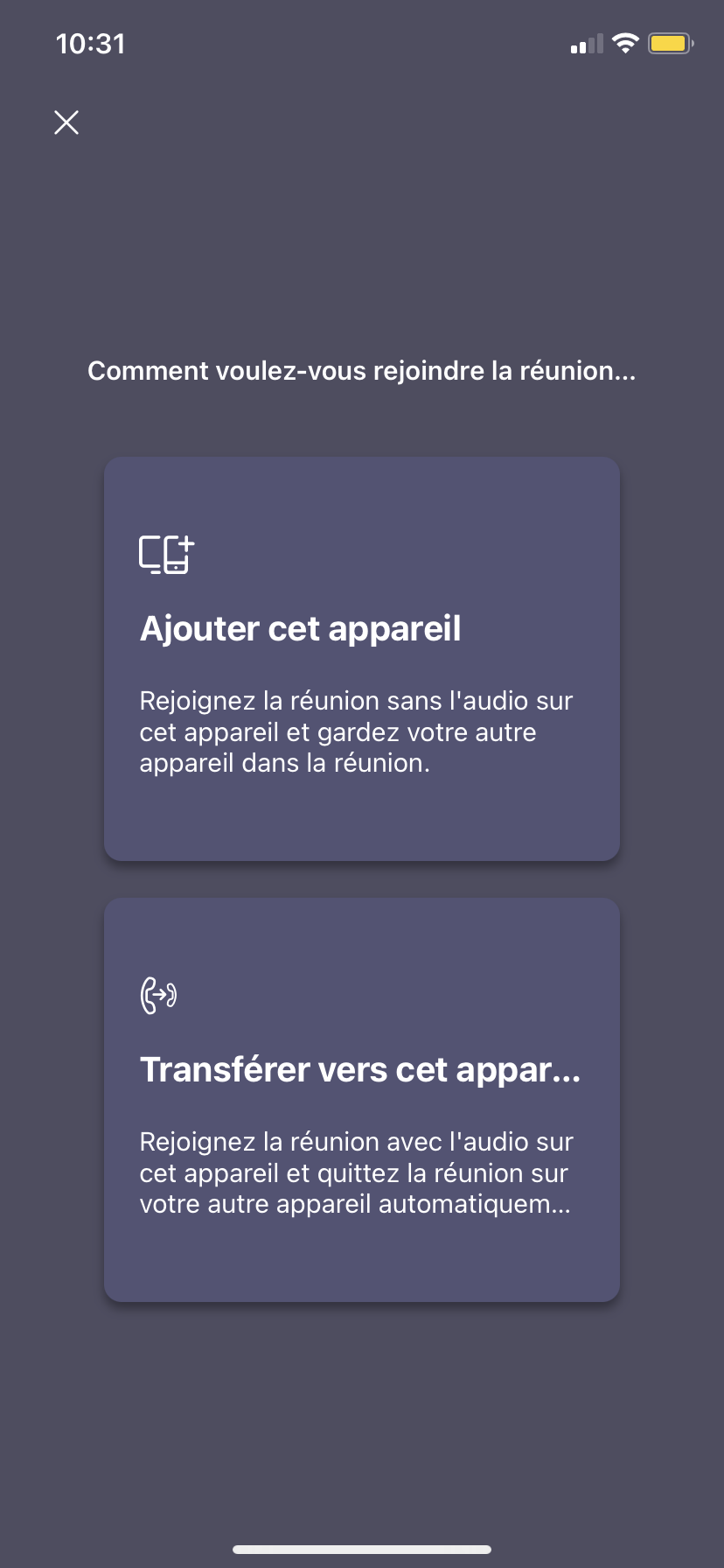Close the join meeting screen
Screen dimensions: 724x1568
click(x=66, y=122)
